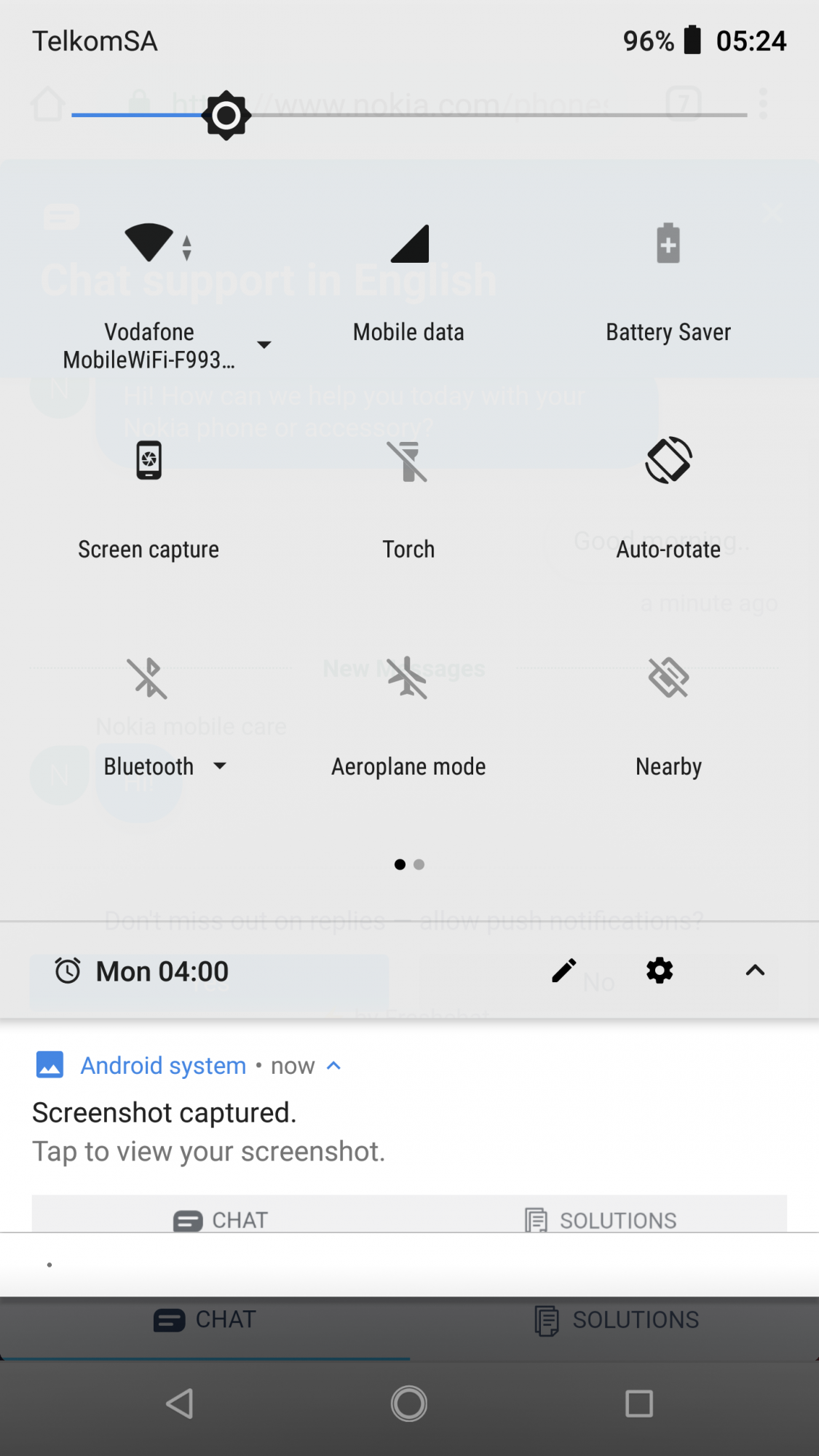Image resolution: width=819 pixels, height=1456 pixels.
Task: Turn on Nearby tile
Action: (x=668, y=677)
